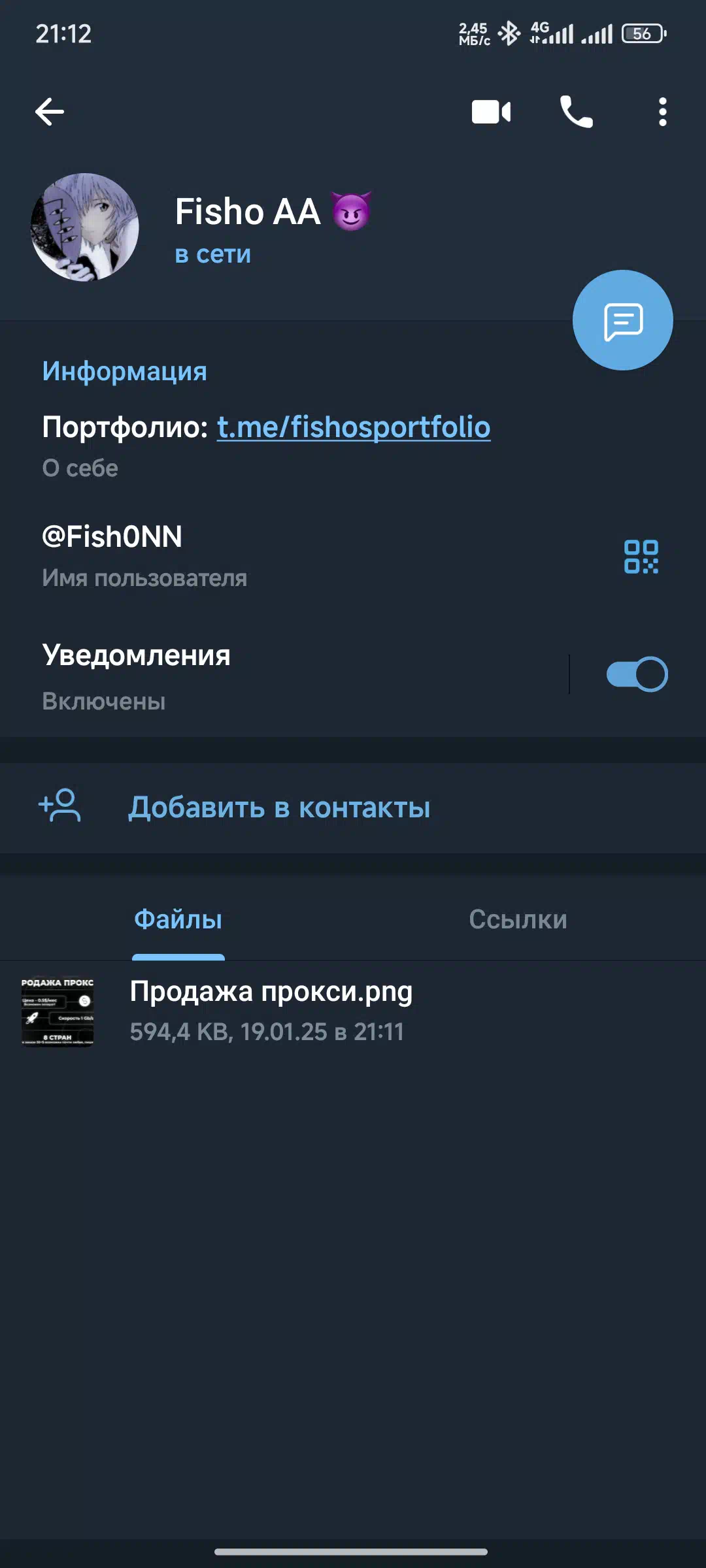This screenshot has height=1568, width=706.
Task: Start a video call with Fisho AA
Action: [492, 112]
